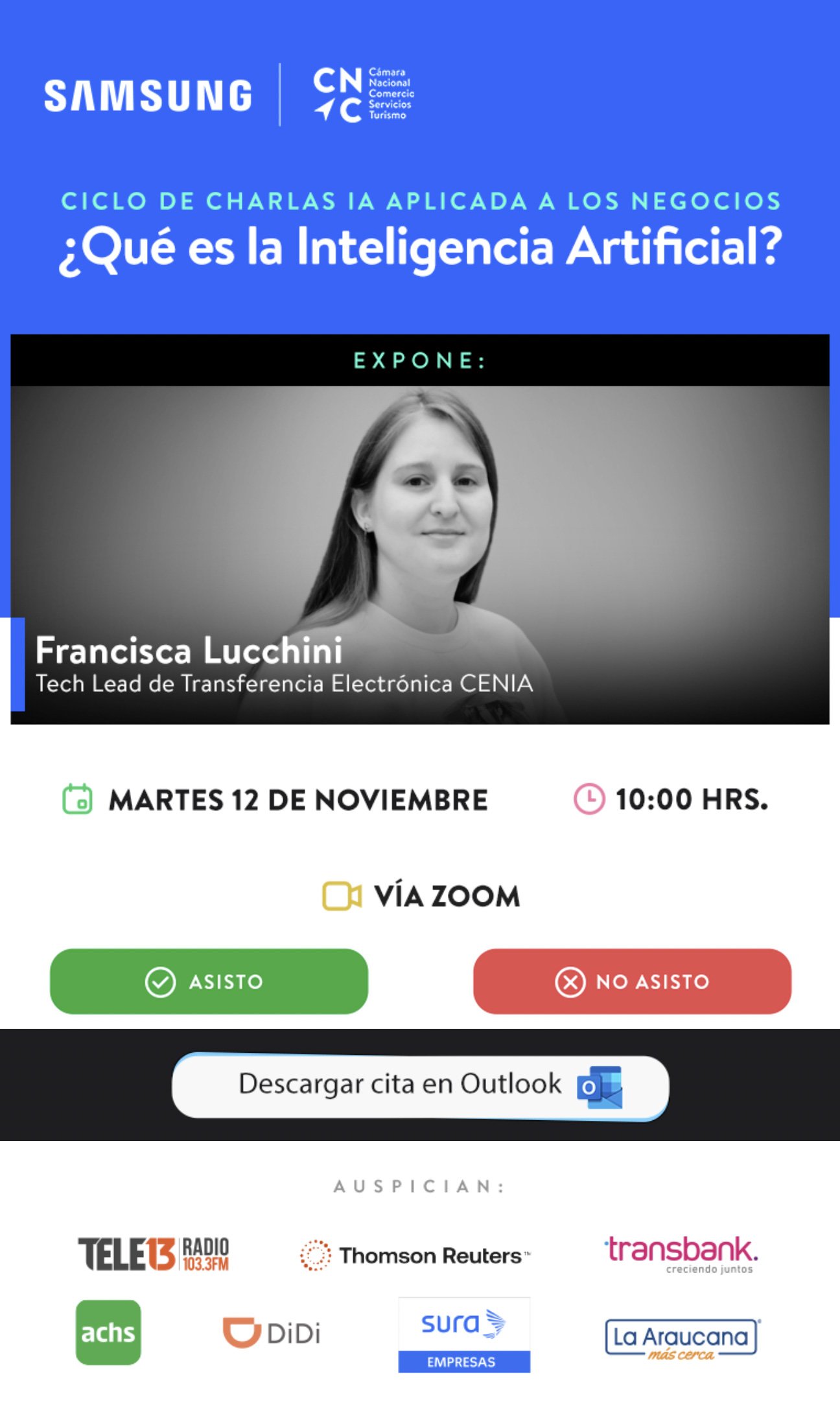Image resolution: width=840 pixels, height=1421 pixels.
Task: Confirm attendance with the ASISTO button
Action: [x=209, y=981]
